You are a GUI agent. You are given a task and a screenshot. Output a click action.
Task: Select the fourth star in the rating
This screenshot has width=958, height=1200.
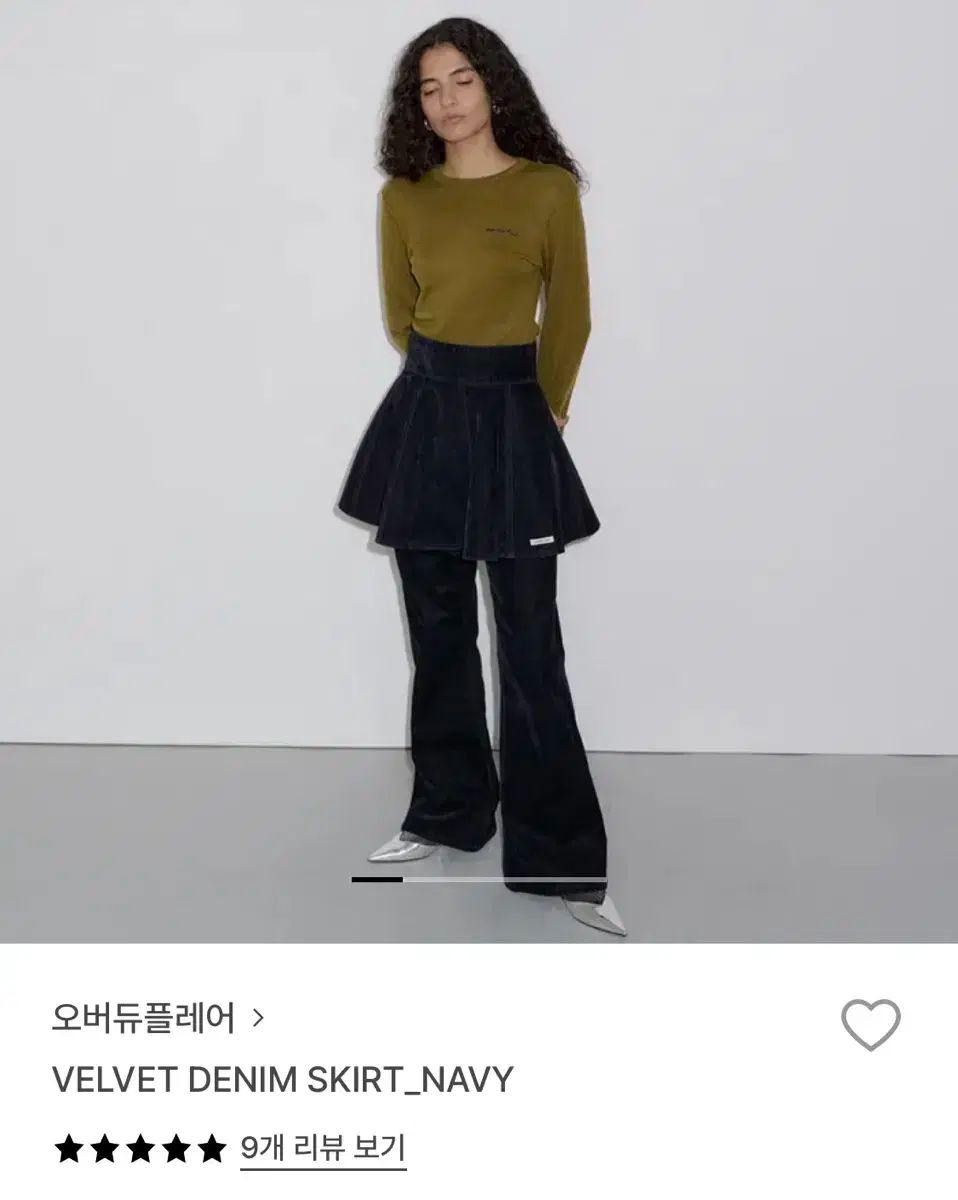(179, 1150)
